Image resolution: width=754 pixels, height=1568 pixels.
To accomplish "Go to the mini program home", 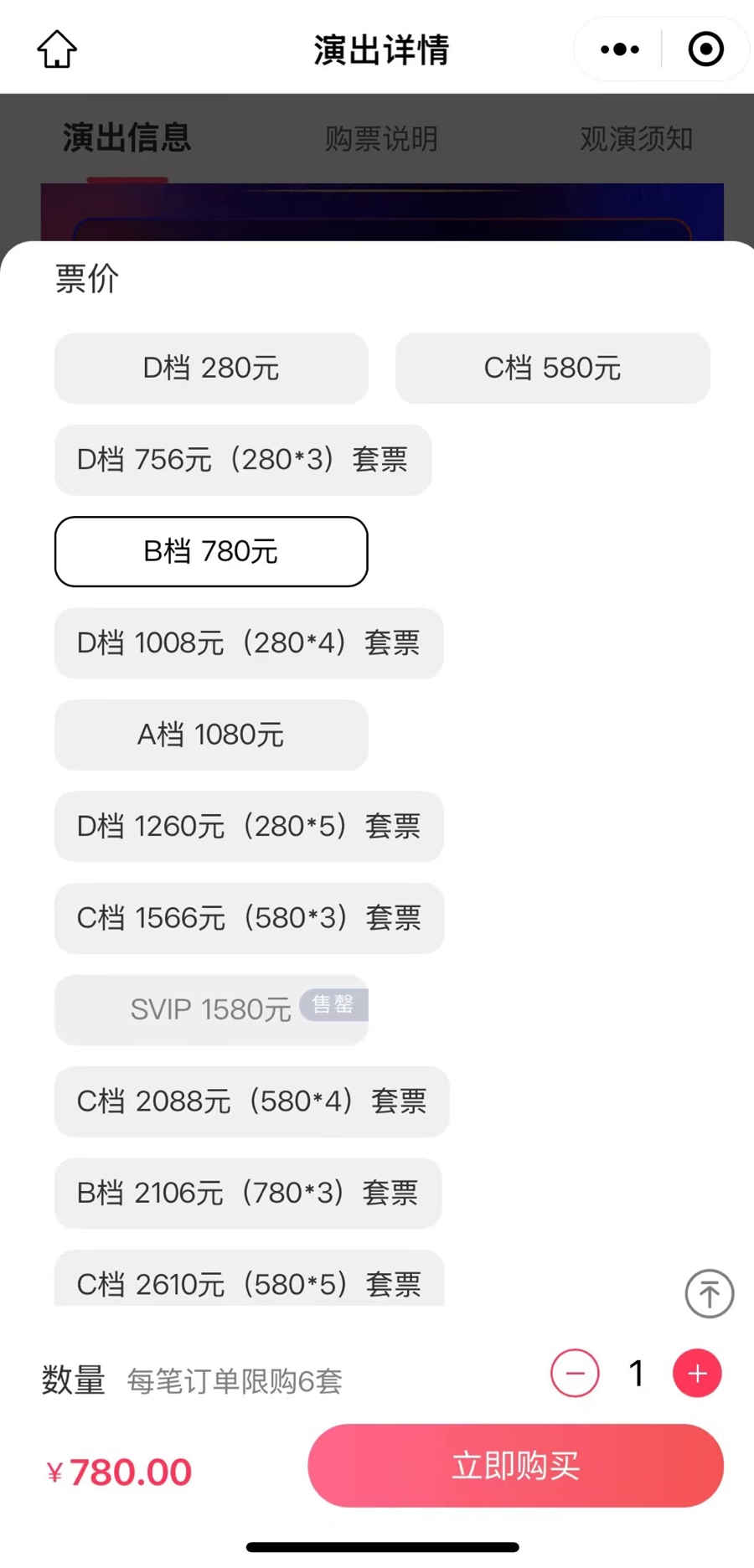I will click(x=57, y=49).
